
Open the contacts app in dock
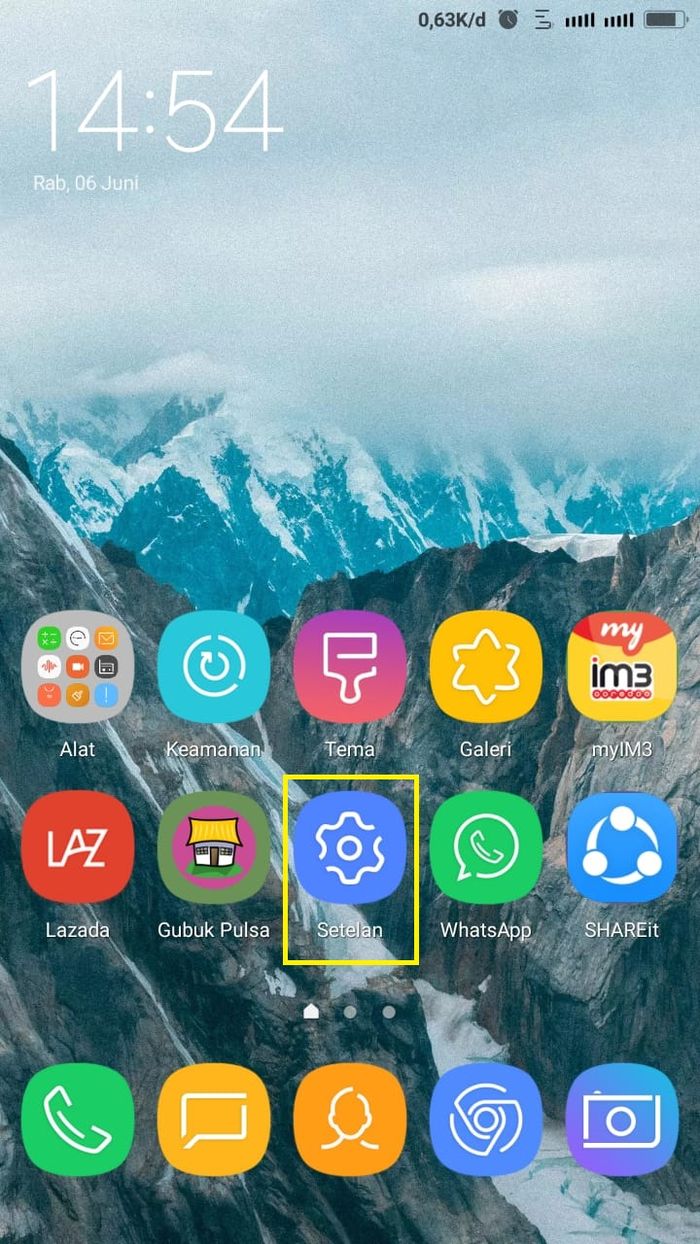coord(350,1119)
